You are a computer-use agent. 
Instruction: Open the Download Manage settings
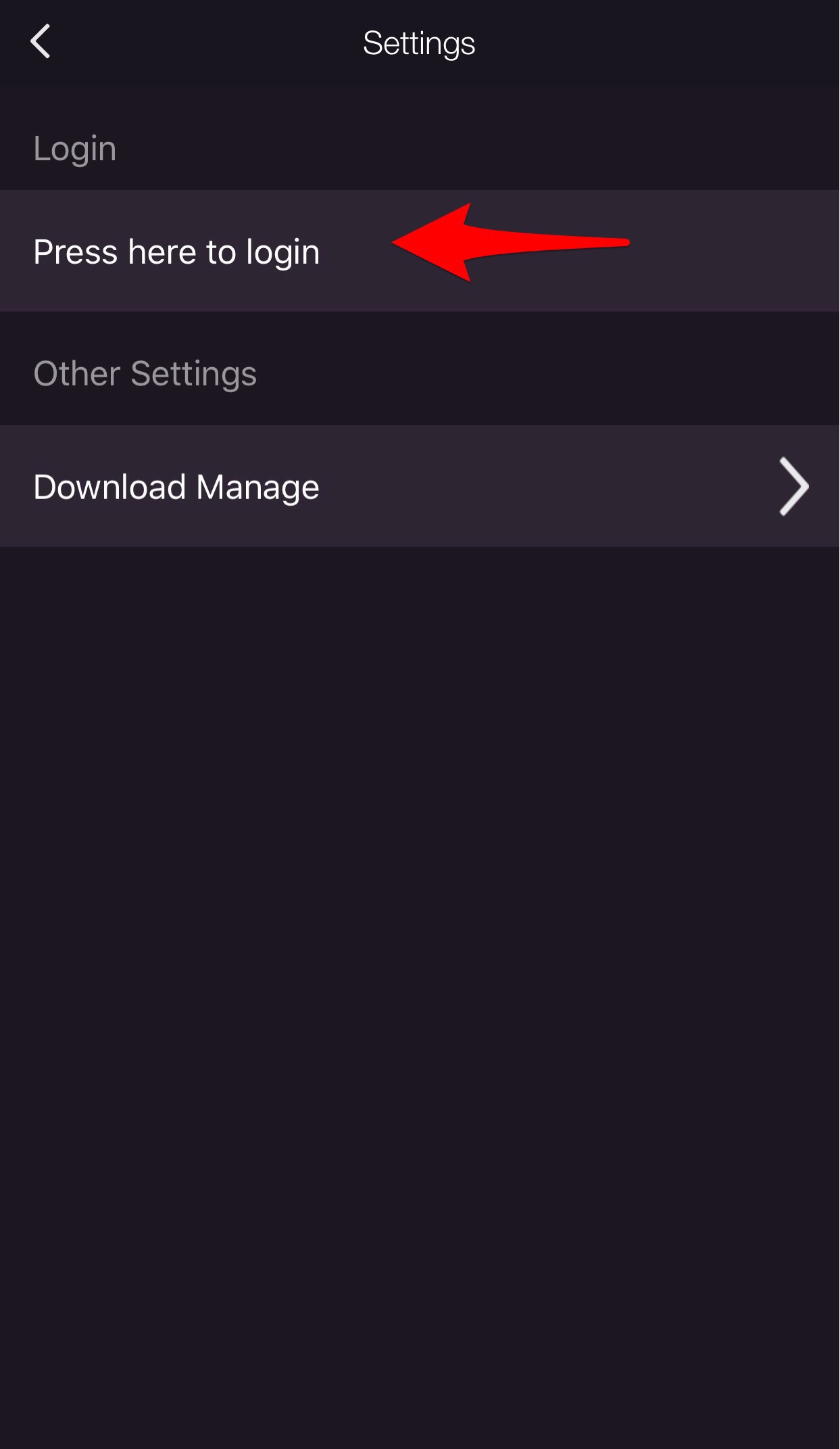click(x=420, y=486)
